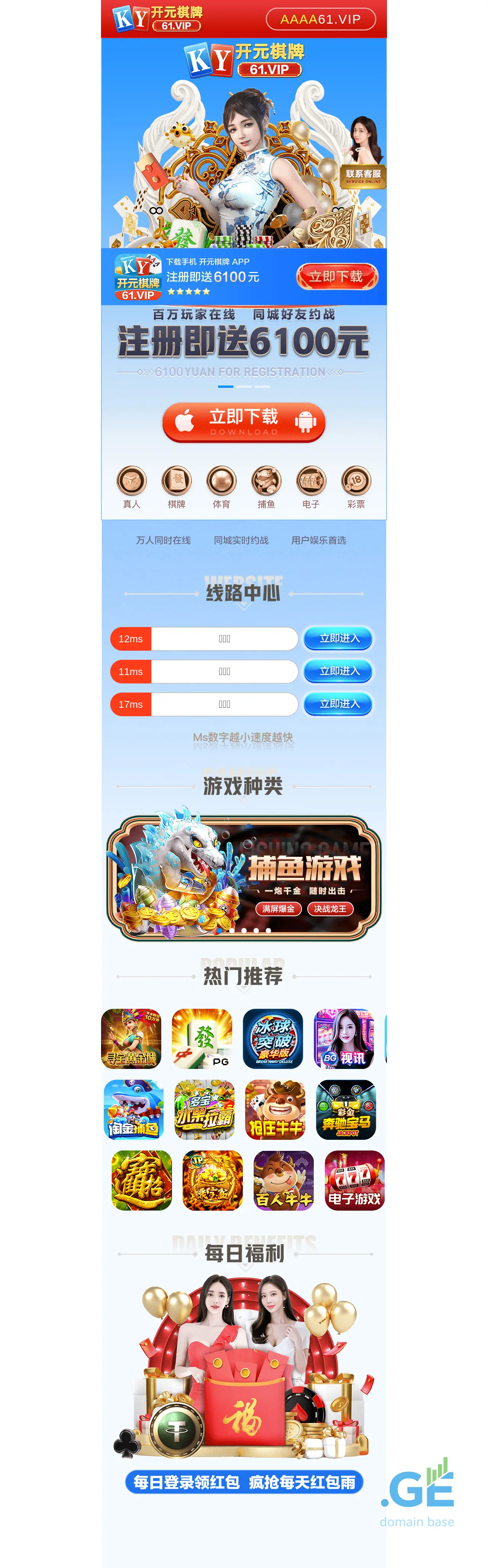Enter the 11ms line via 立即进入
Viewport: 488px width, 1568px height.
click(x=339, y=671)
